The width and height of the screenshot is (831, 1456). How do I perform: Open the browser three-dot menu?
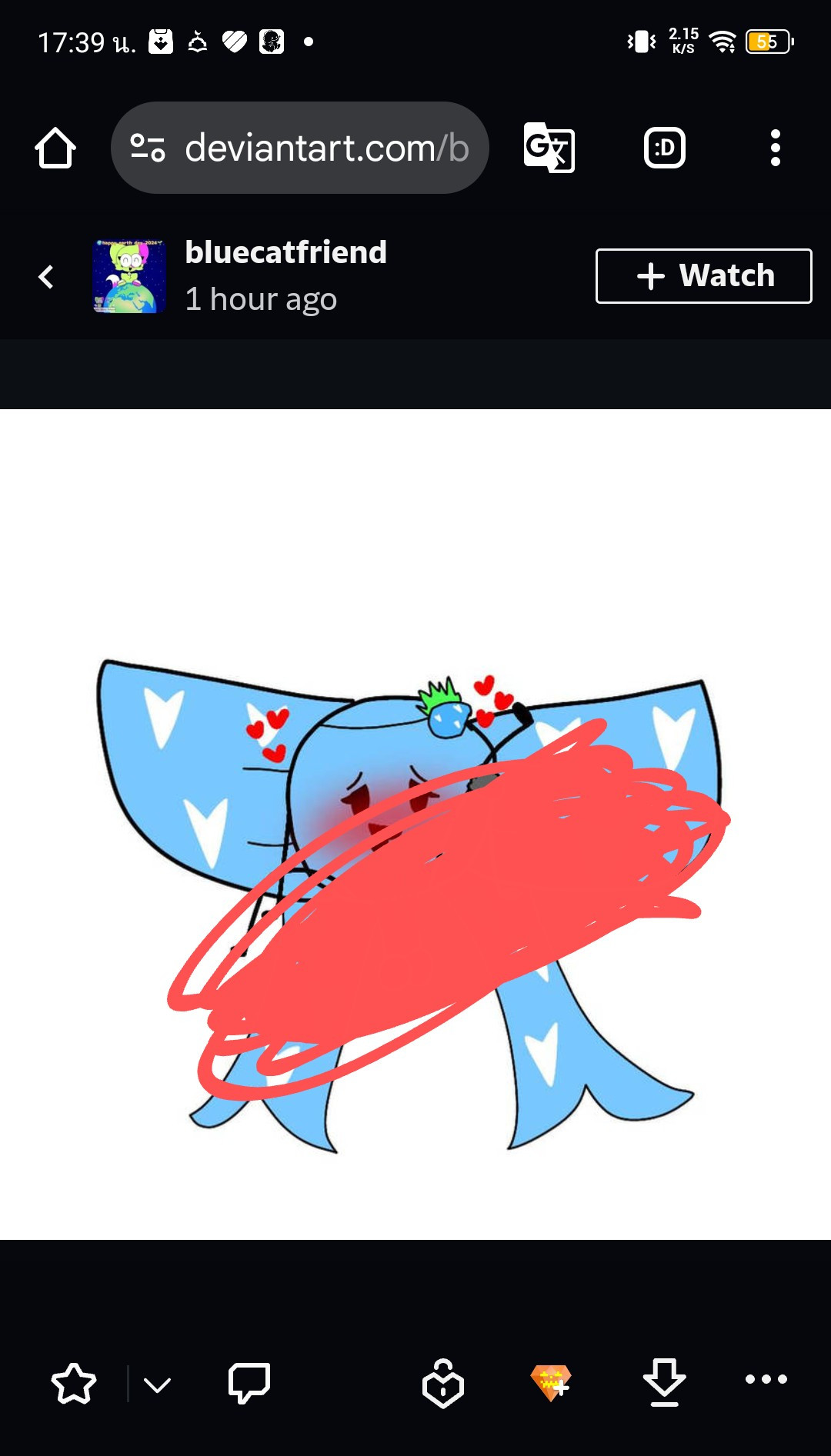pyautogui.click(x=775, y=148)
